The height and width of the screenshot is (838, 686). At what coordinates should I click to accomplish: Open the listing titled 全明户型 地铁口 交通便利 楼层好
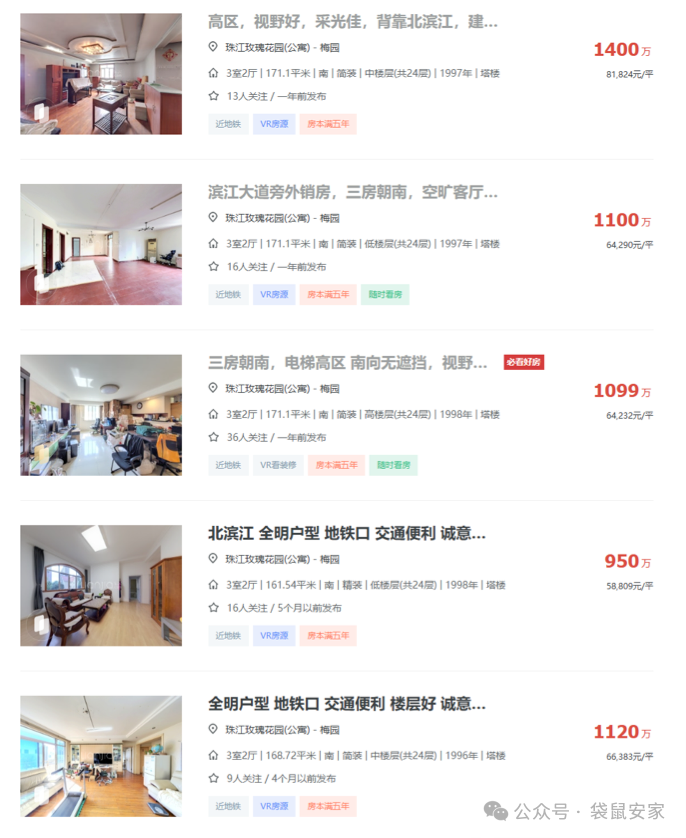tap(347, 704)
